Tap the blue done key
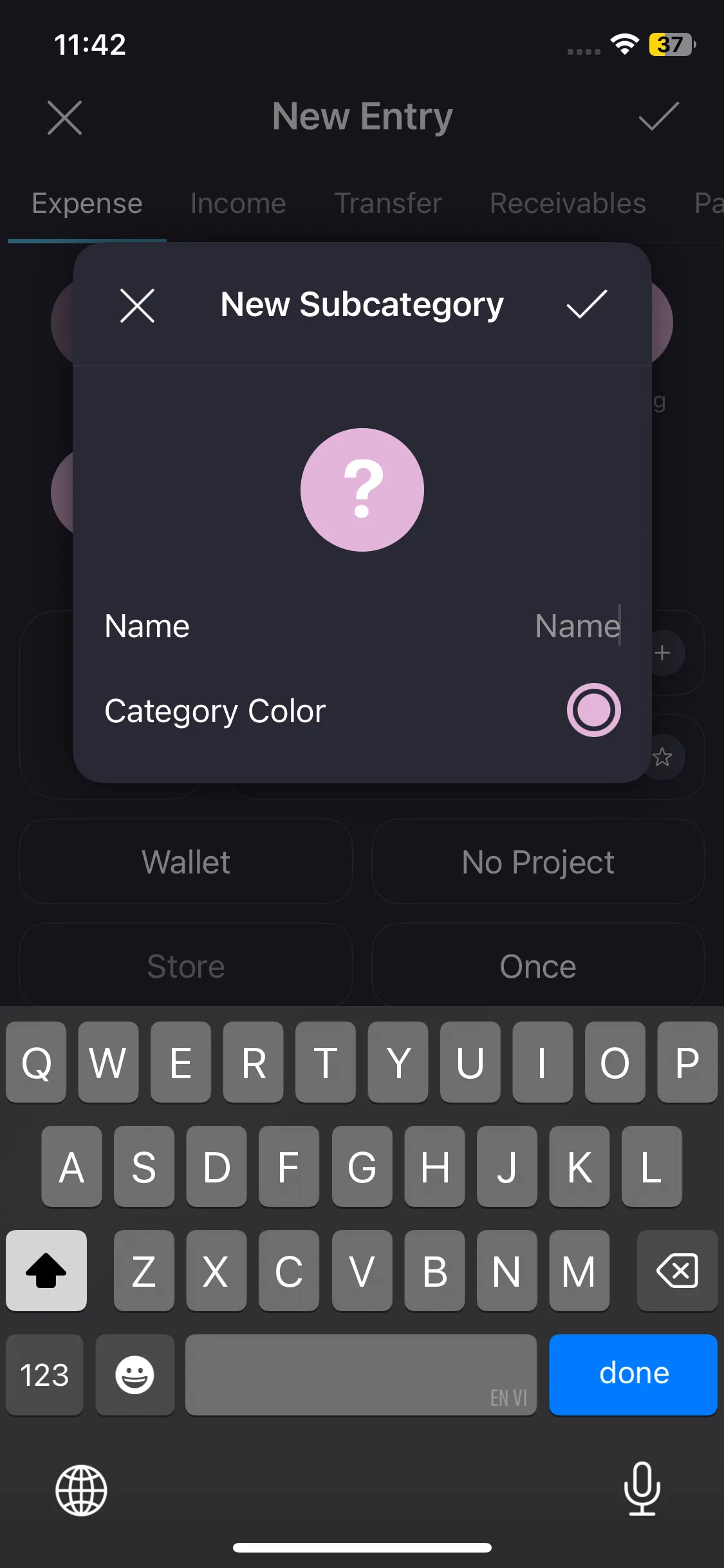 tap(633, 1374)
